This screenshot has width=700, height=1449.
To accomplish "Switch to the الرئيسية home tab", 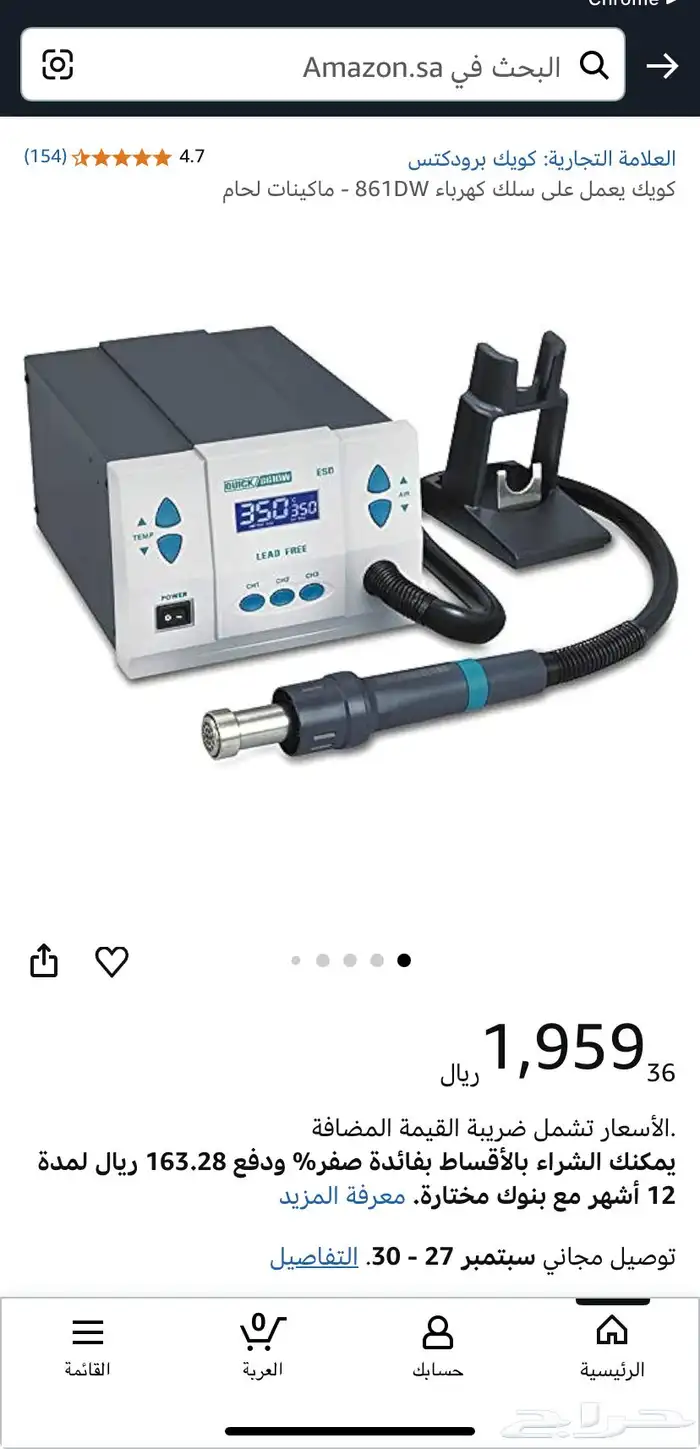I will point(611,1345).
